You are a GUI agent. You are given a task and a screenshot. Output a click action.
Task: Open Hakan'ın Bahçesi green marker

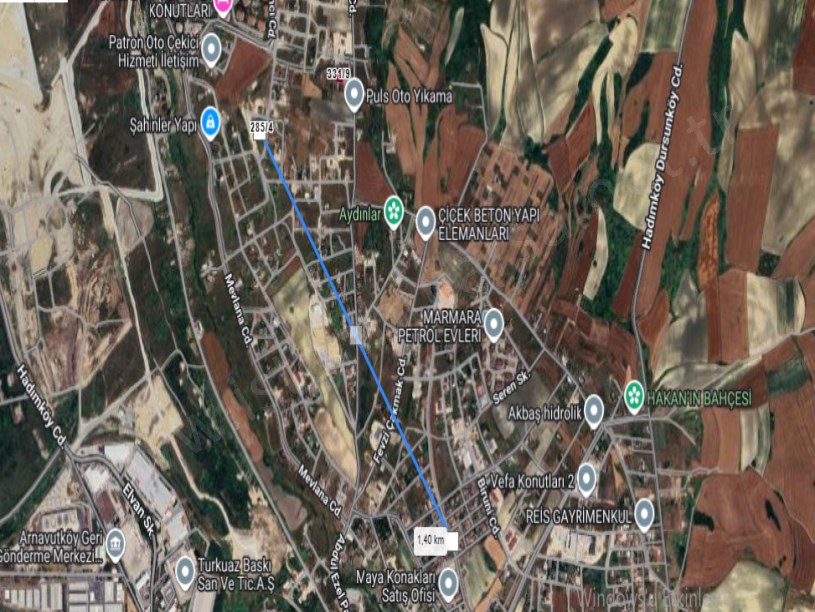click(x=633, y=395)
